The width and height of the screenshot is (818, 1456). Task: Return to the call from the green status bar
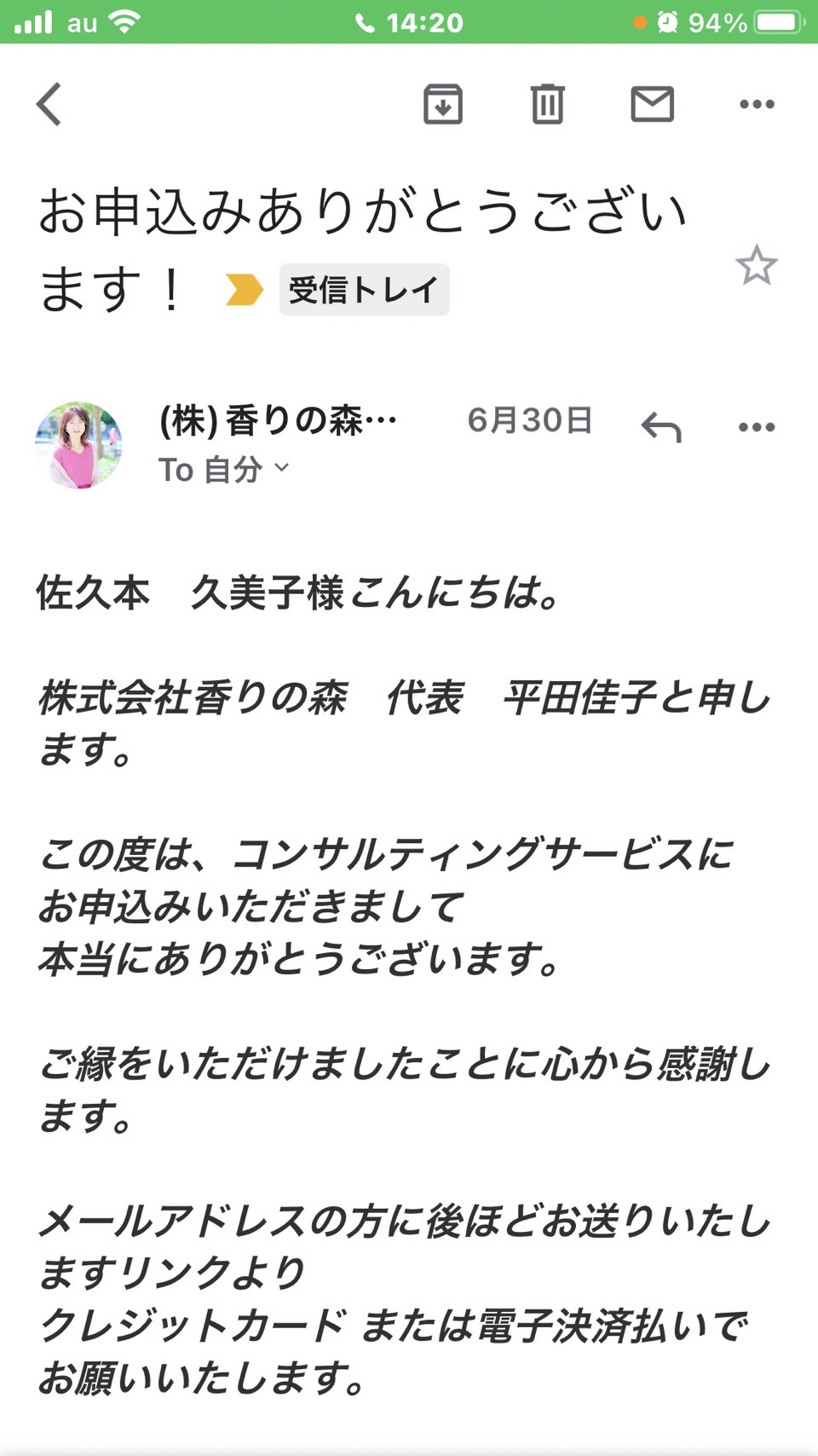pyautogui.click(x=409, y=22)
